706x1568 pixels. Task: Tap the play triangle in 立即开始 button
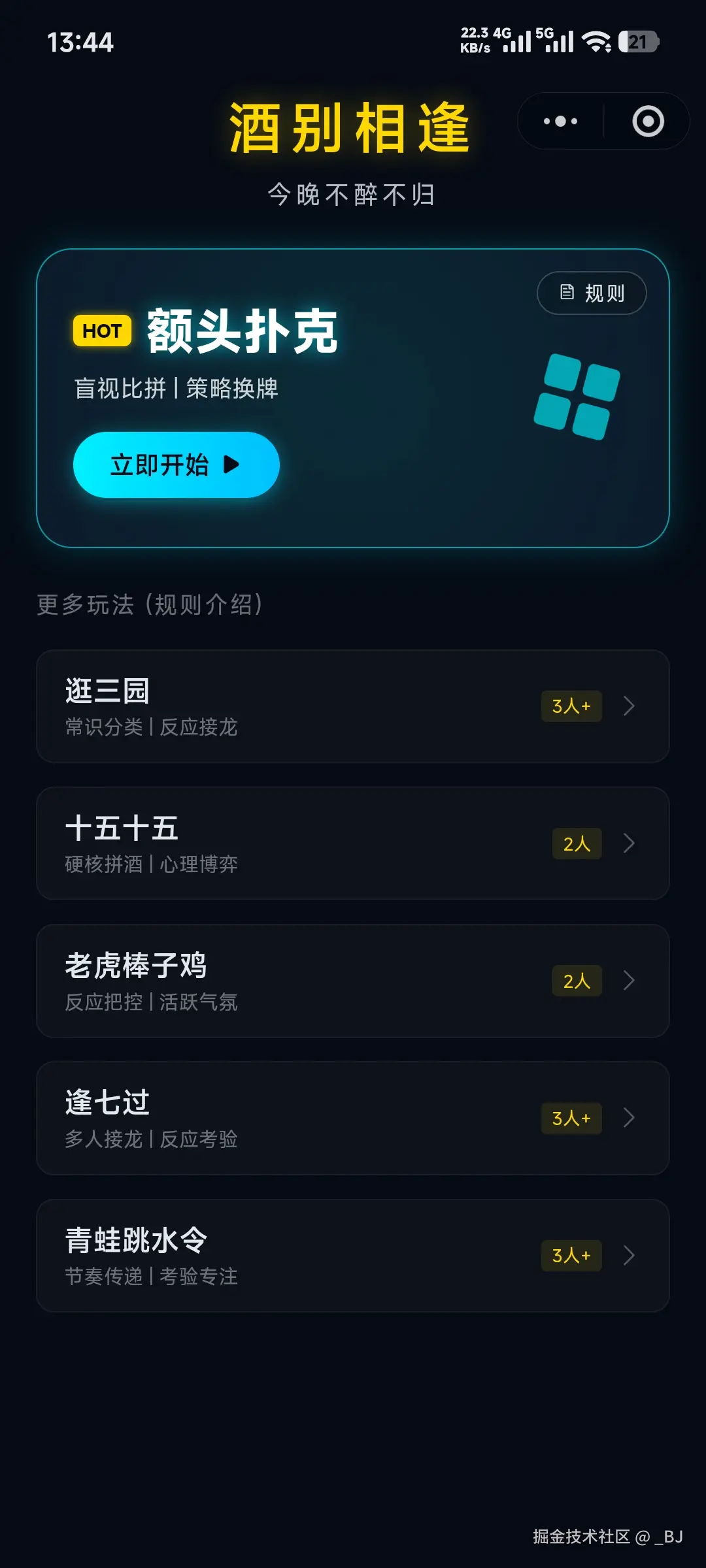click(x=232, y=465)
